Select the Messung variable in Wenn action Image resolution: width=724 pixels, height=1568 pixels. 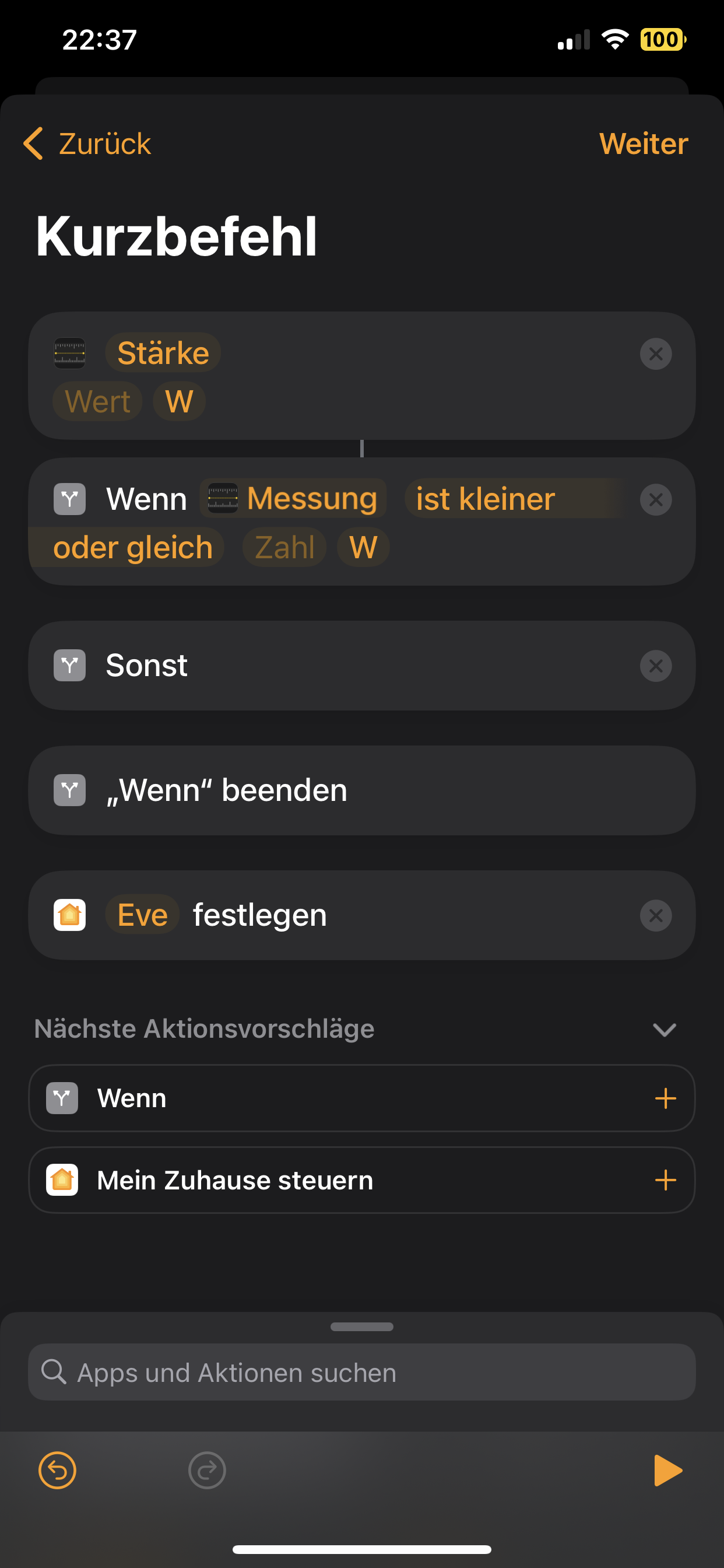pyautogui.click(x=293, y=499)
